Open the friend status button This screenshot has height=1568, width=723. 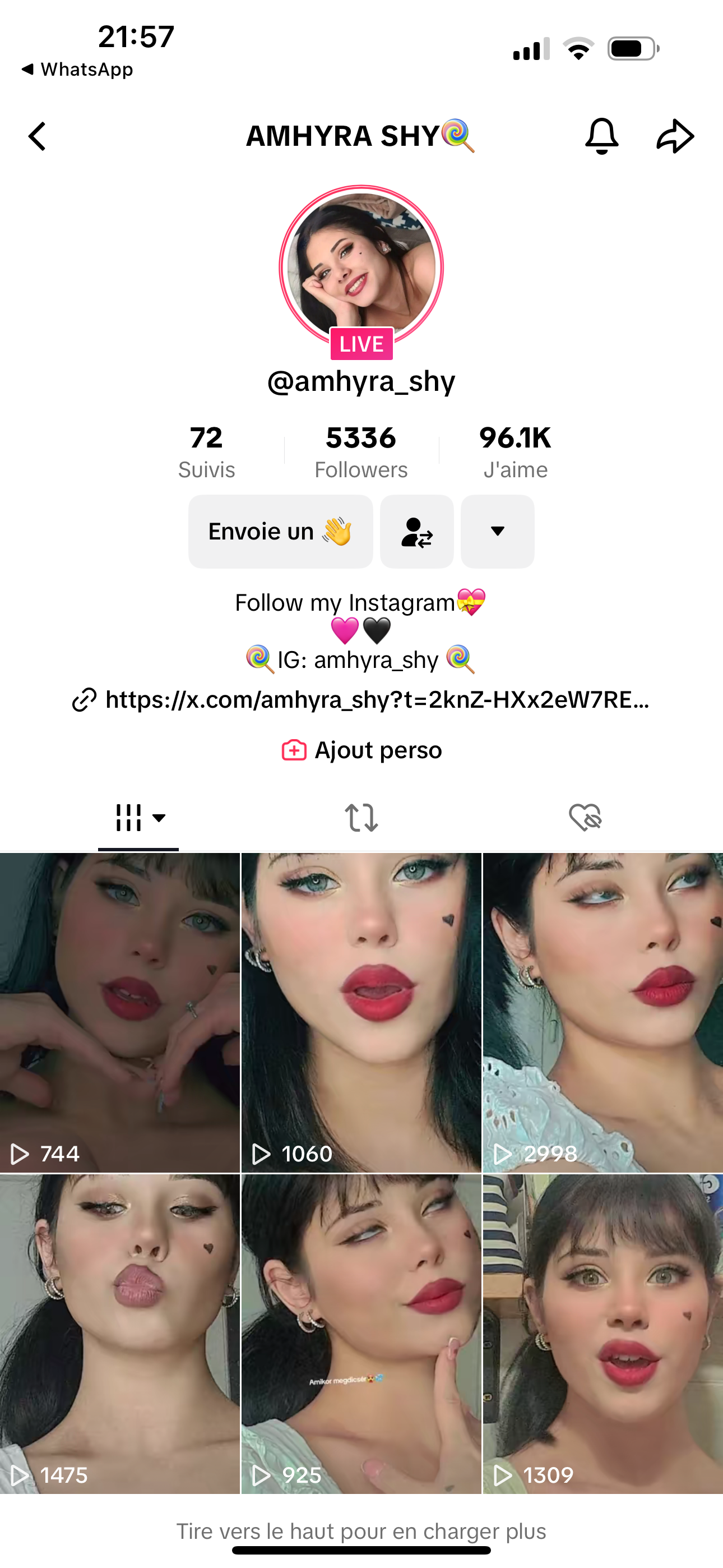[417, 532]
